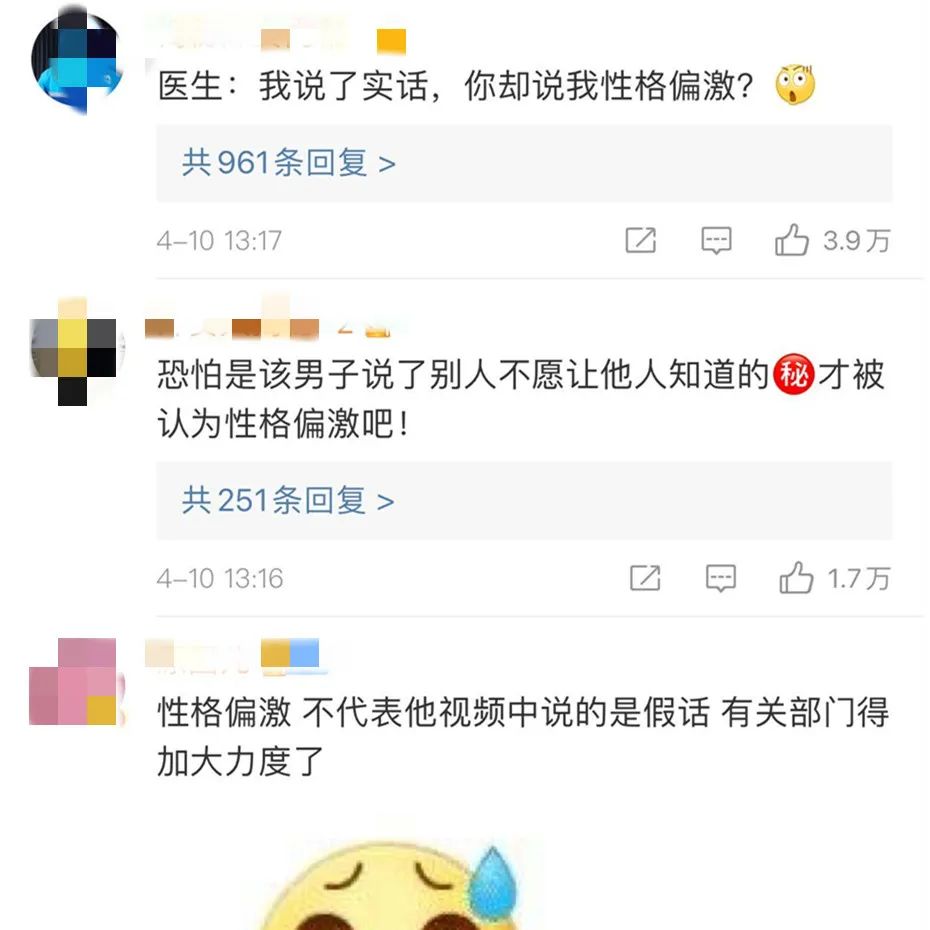This screenshot has height=930, width=930.
Task: Expand the 251 replies thread
Action: tap(288, 500)
